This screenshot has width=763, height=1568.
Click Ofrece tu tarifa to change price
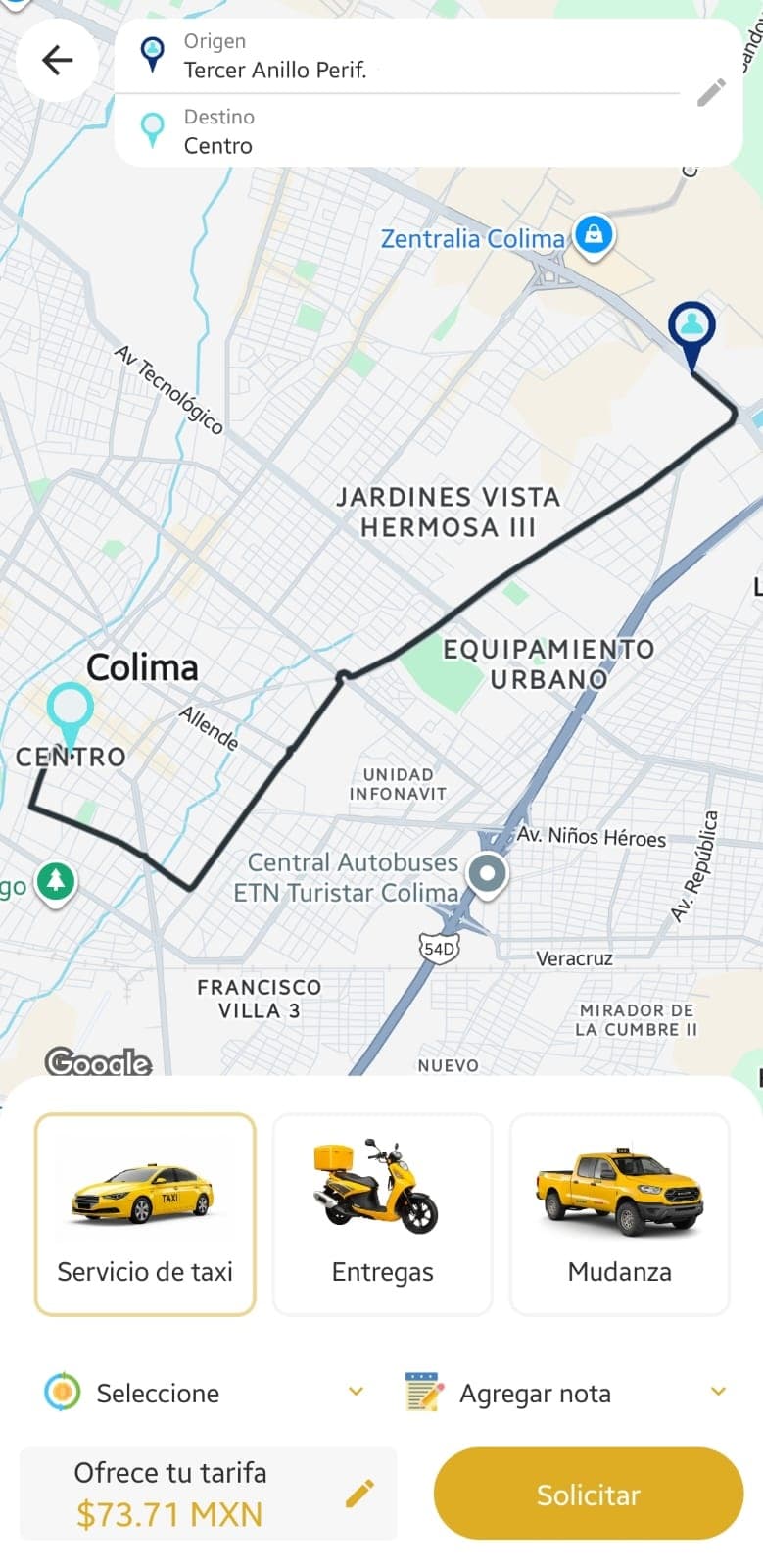coord(171,1473)
